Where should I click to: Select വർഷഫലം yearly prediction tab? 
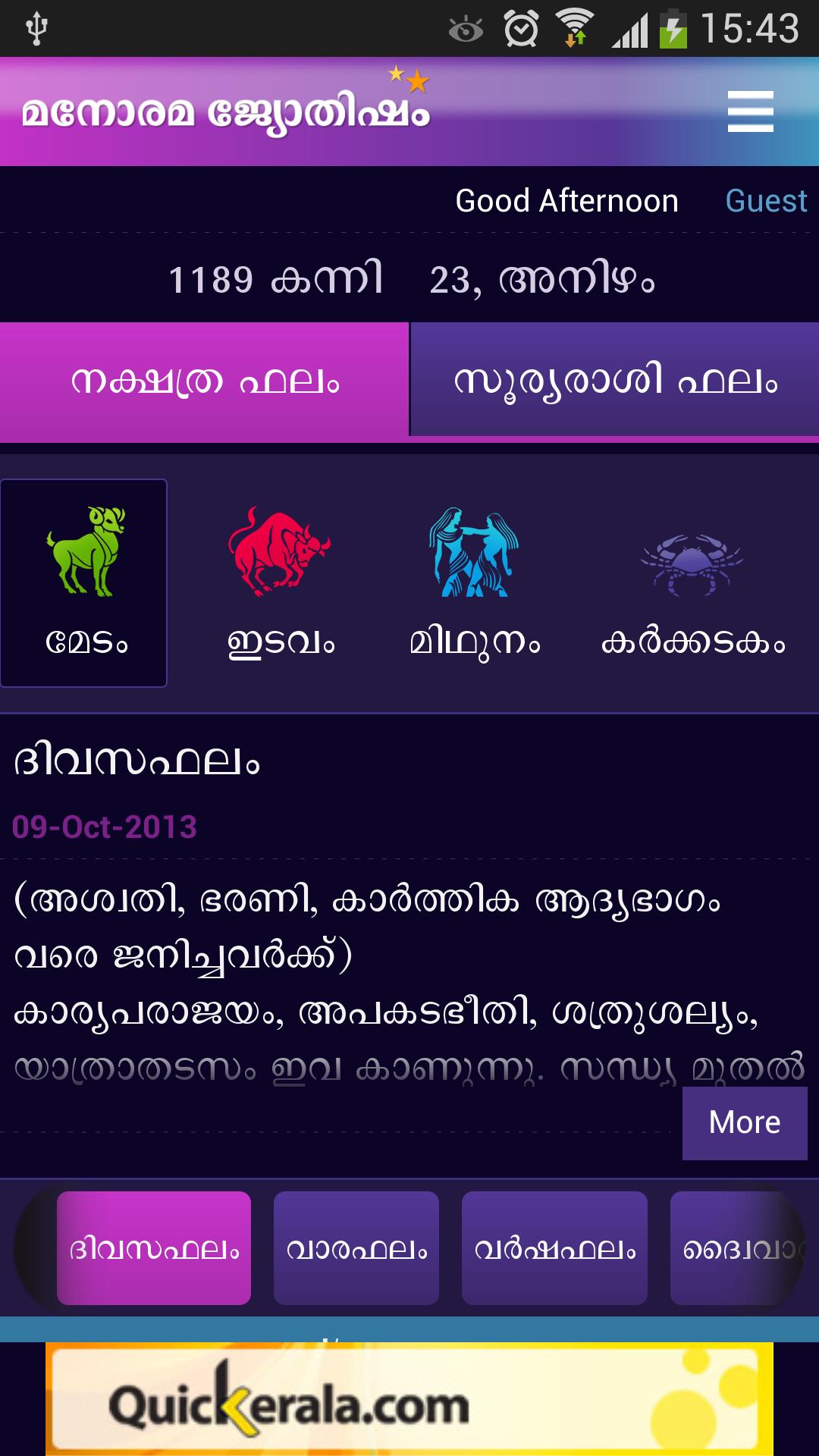coord(554,1248)
